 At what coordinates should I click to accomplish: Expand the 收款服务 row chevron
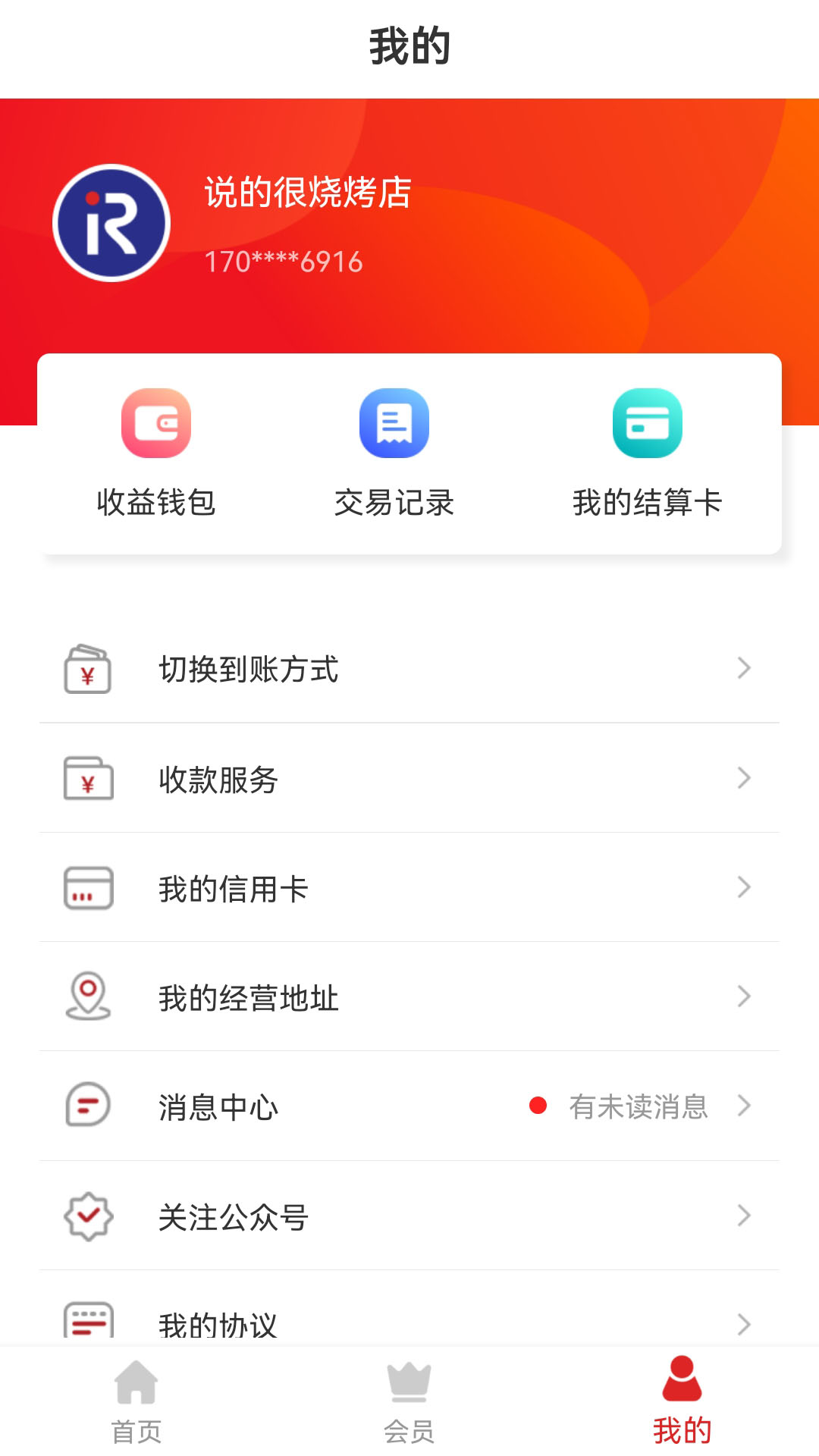point(745,777)
